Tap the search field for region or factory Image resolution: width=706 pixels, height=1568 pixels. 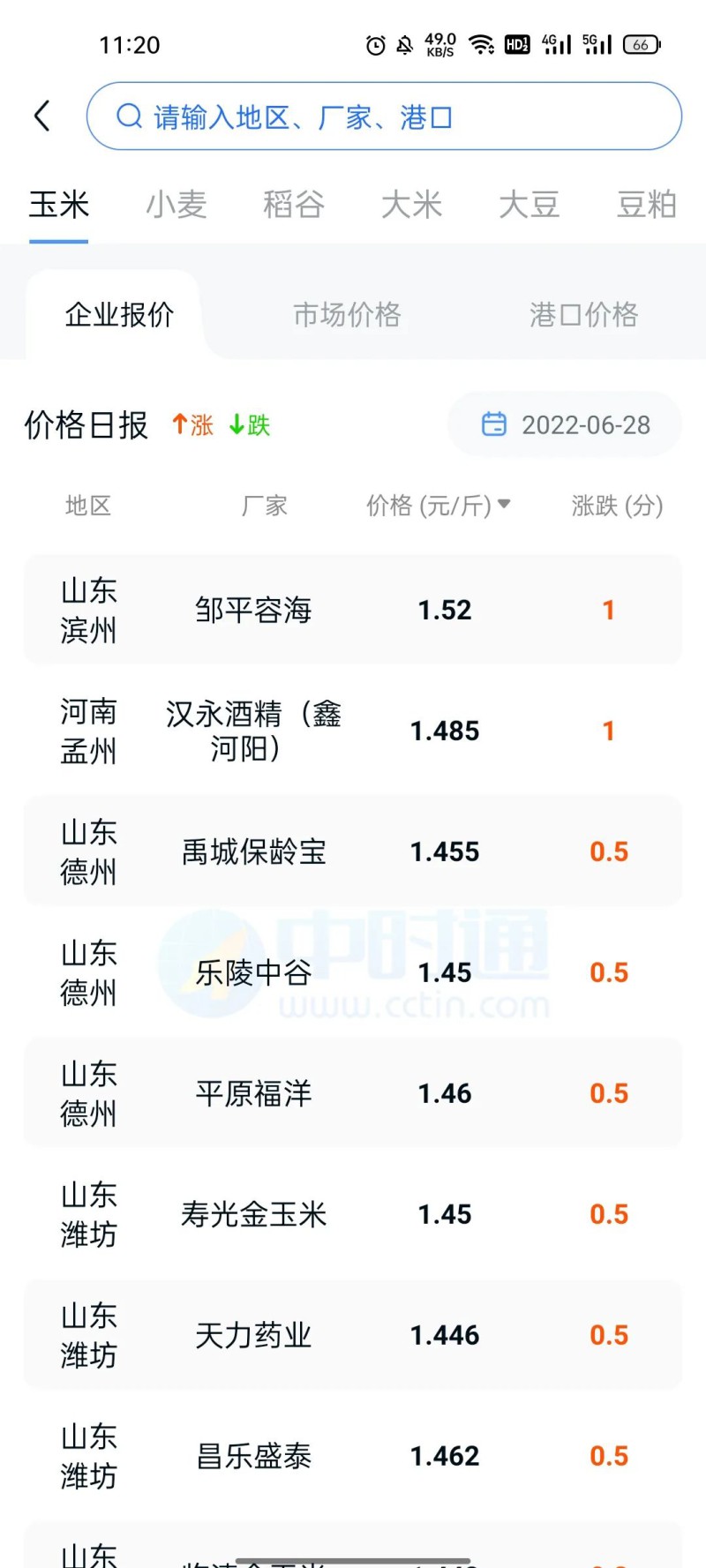click(x=384, y=116)
